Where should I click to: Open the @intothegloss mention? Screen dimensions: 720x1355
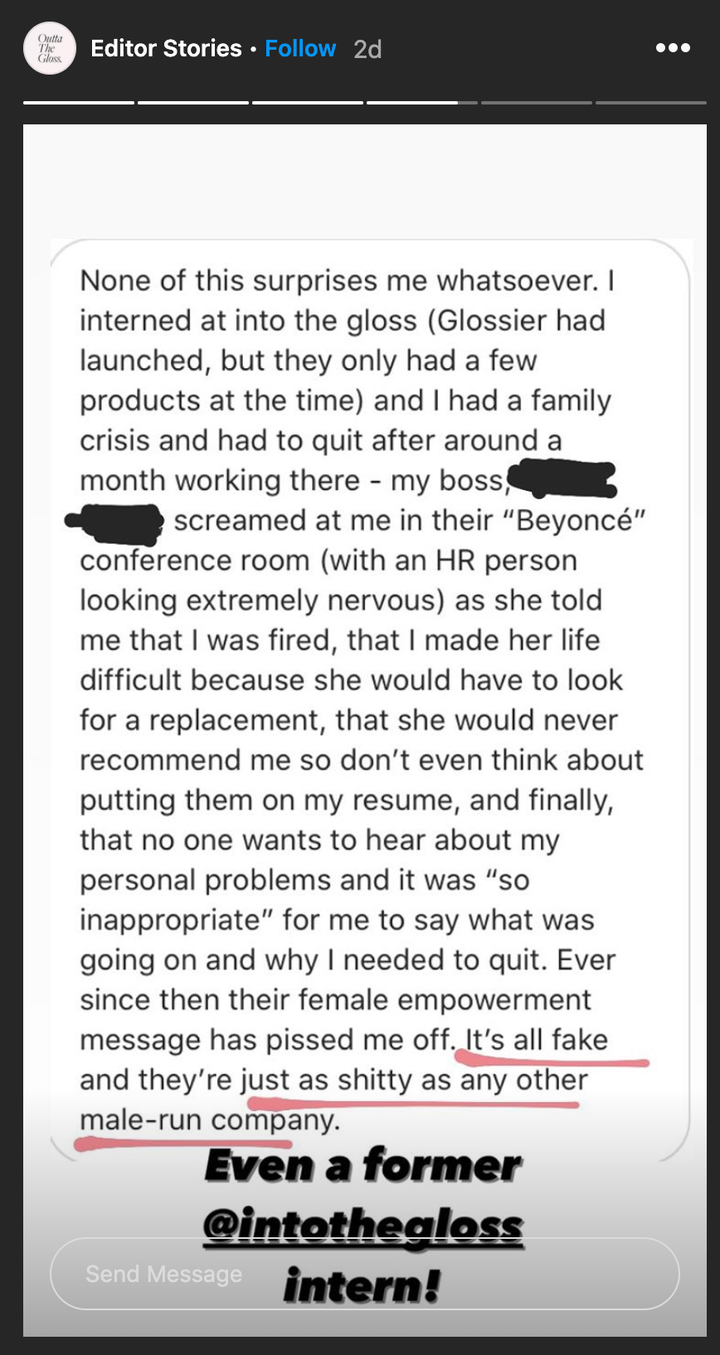(362, 1224)
